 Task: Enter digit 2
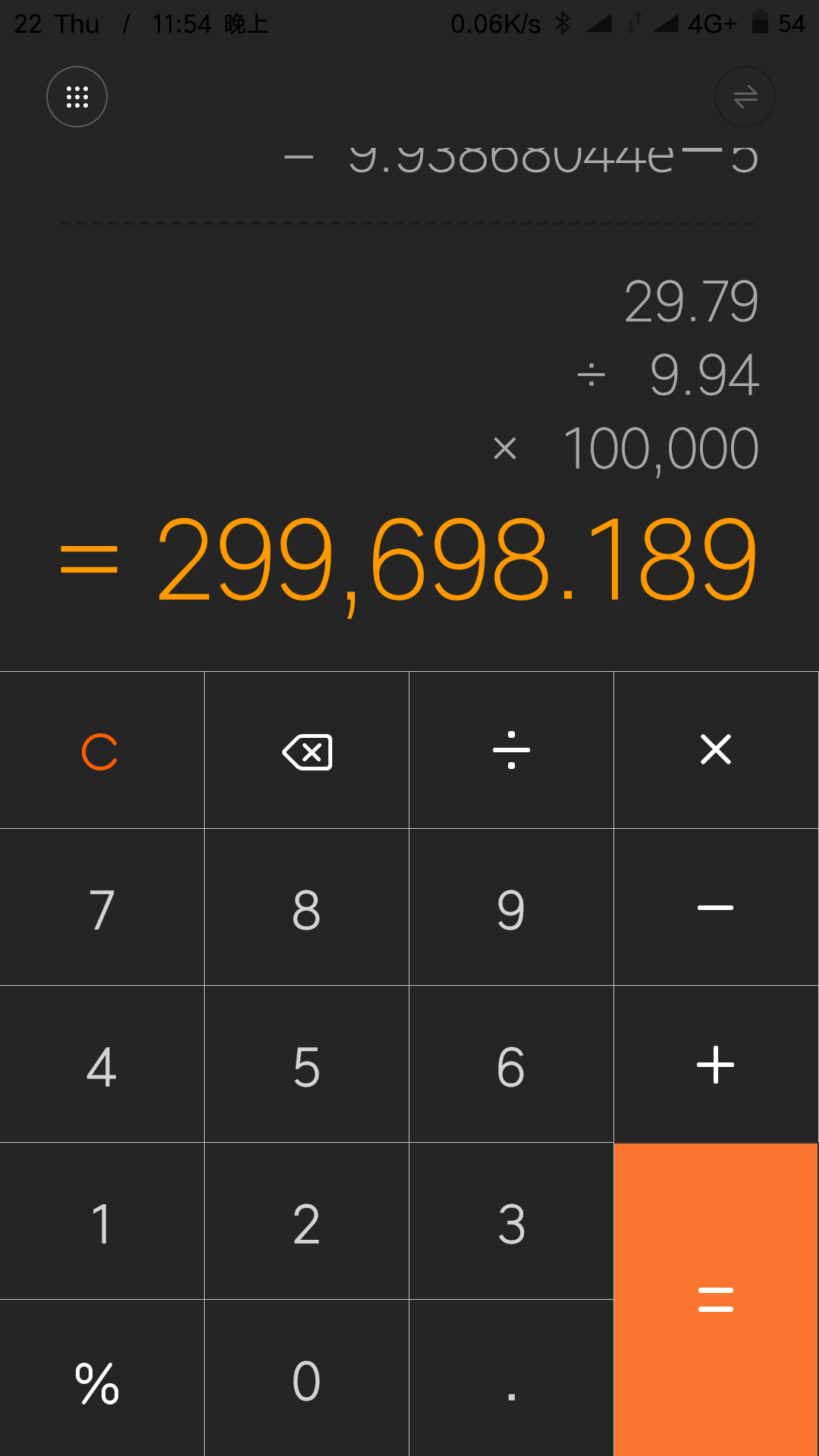306,1221
